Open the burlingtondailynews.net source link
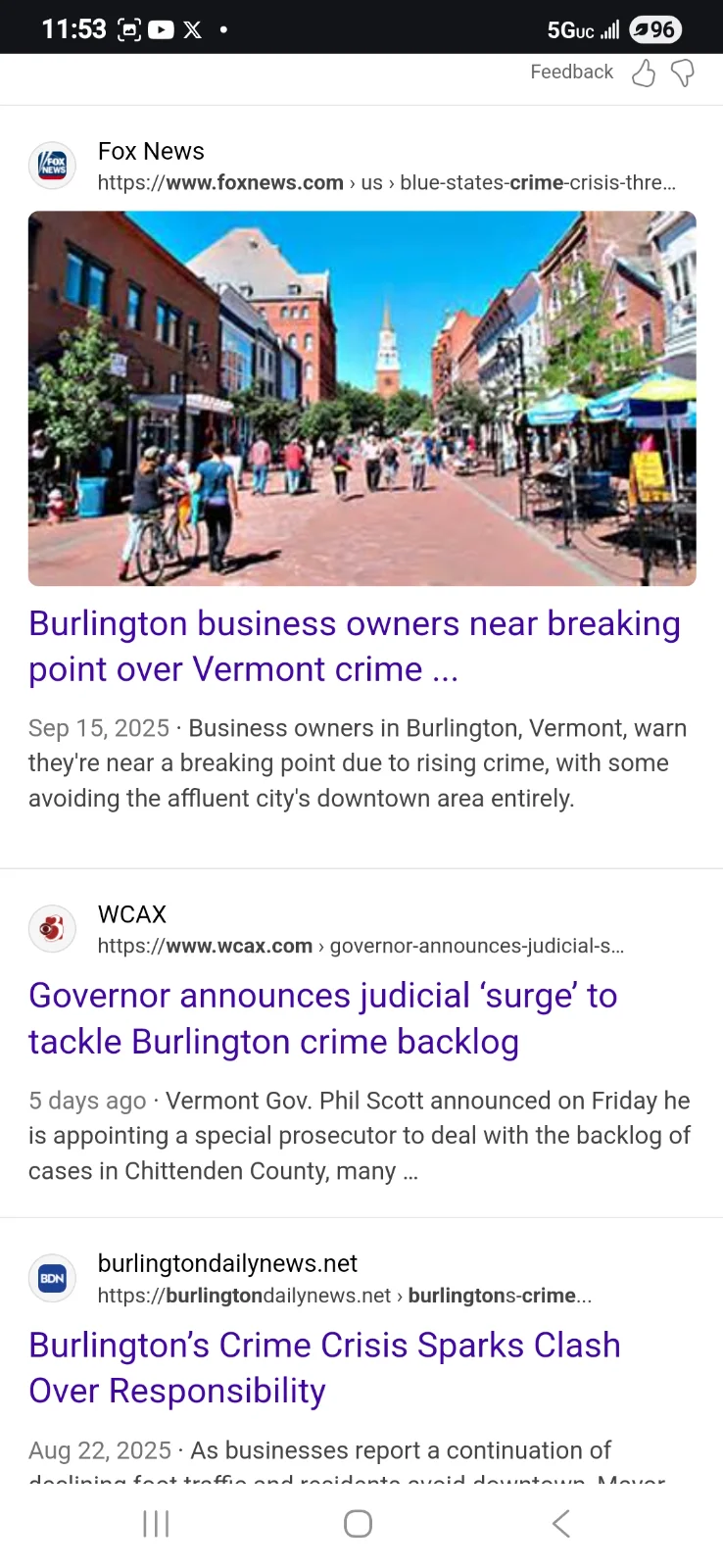This screenshot has height=1568, width=723. point(343,1279)
